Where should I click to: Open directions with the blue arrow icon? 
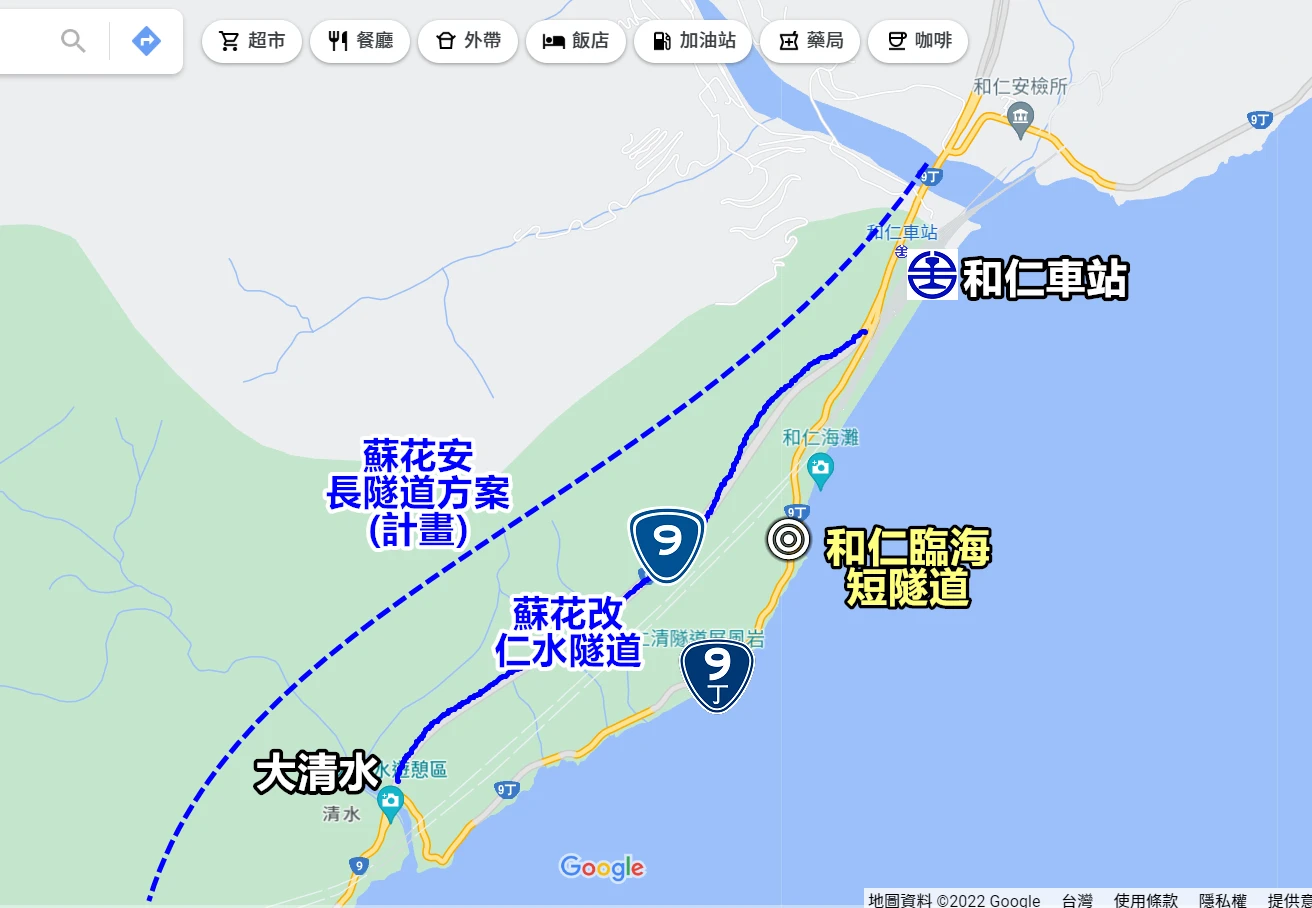146,41
